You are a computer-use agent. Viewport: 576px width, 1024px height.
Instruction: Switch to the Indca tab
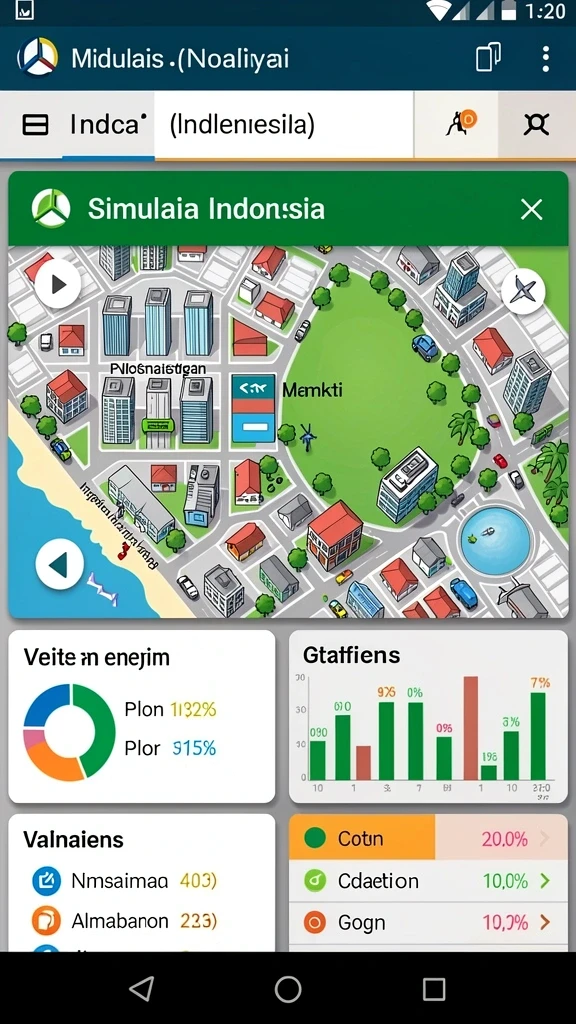click(x=77, y=124)
